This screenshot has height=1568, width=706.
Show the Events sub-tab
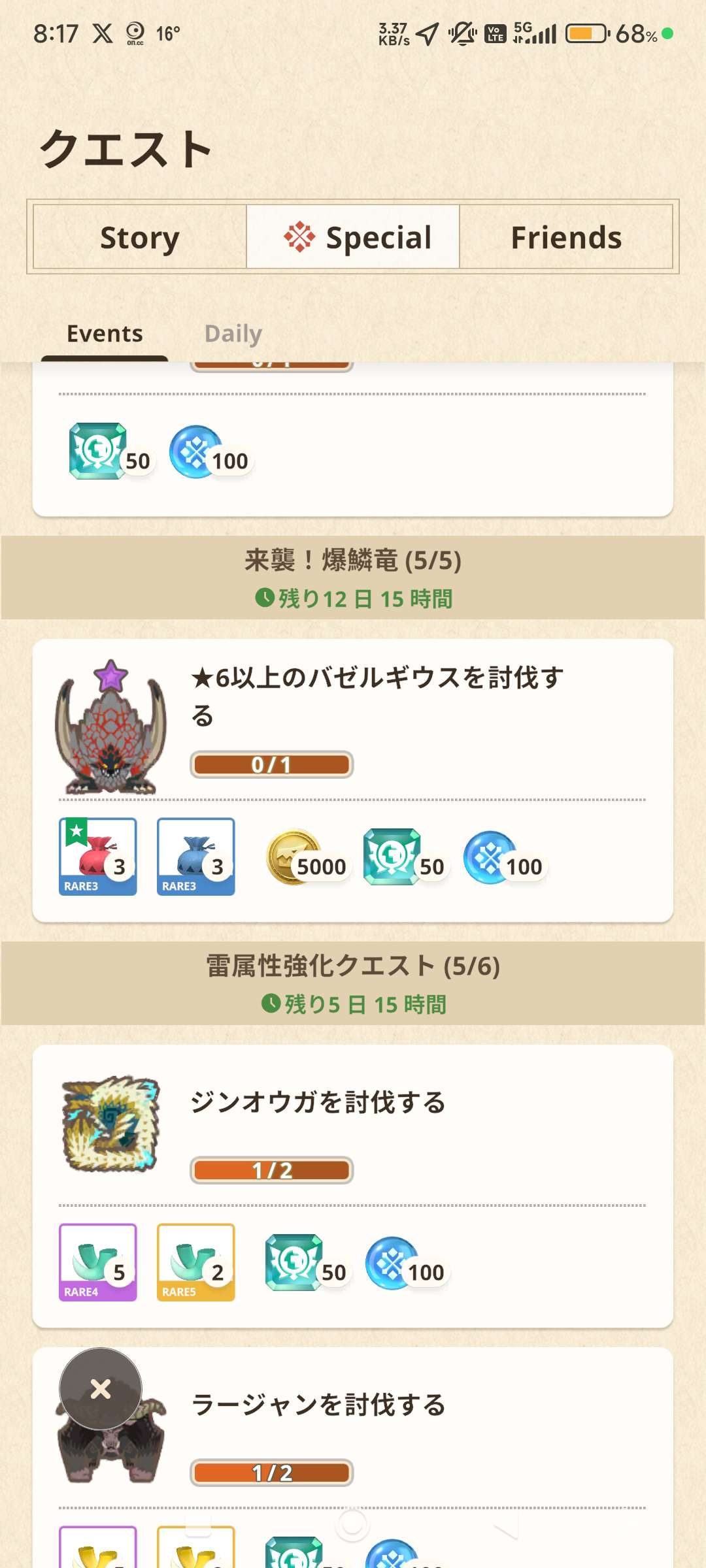105,334
